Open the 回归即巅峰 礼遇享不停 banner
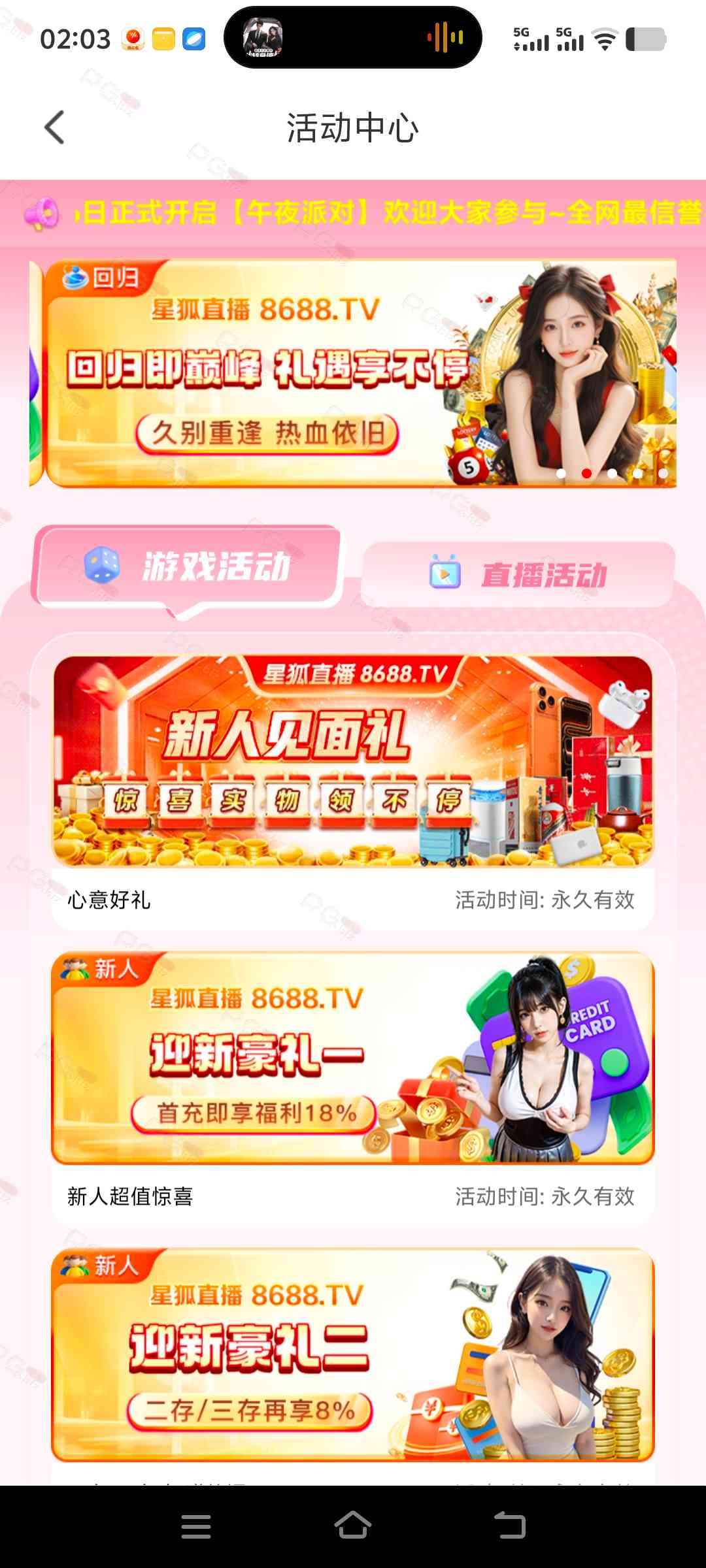Image resolution: width=706 pixels, height=1568 pixels. click(353, 373)
